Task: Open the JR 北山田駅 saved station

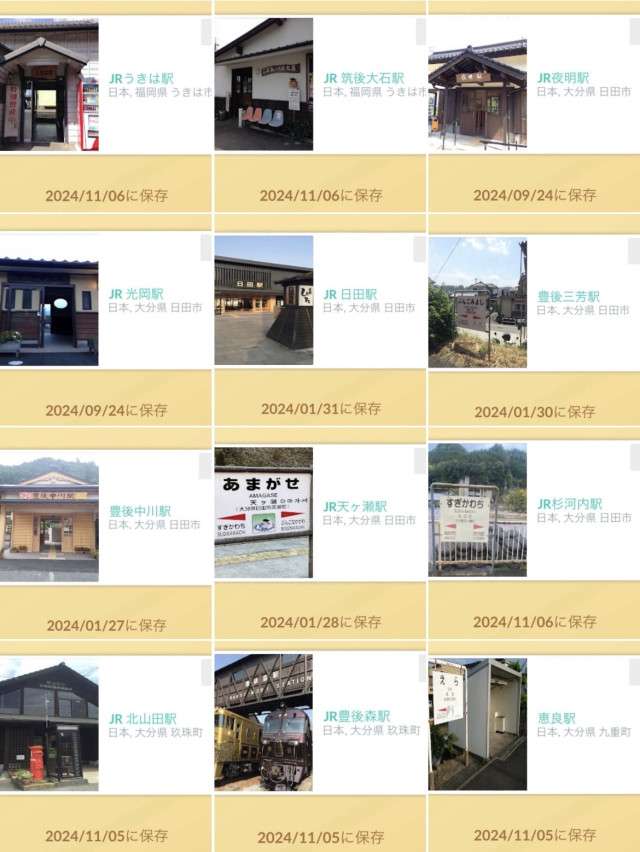Action: click(105, 724)
